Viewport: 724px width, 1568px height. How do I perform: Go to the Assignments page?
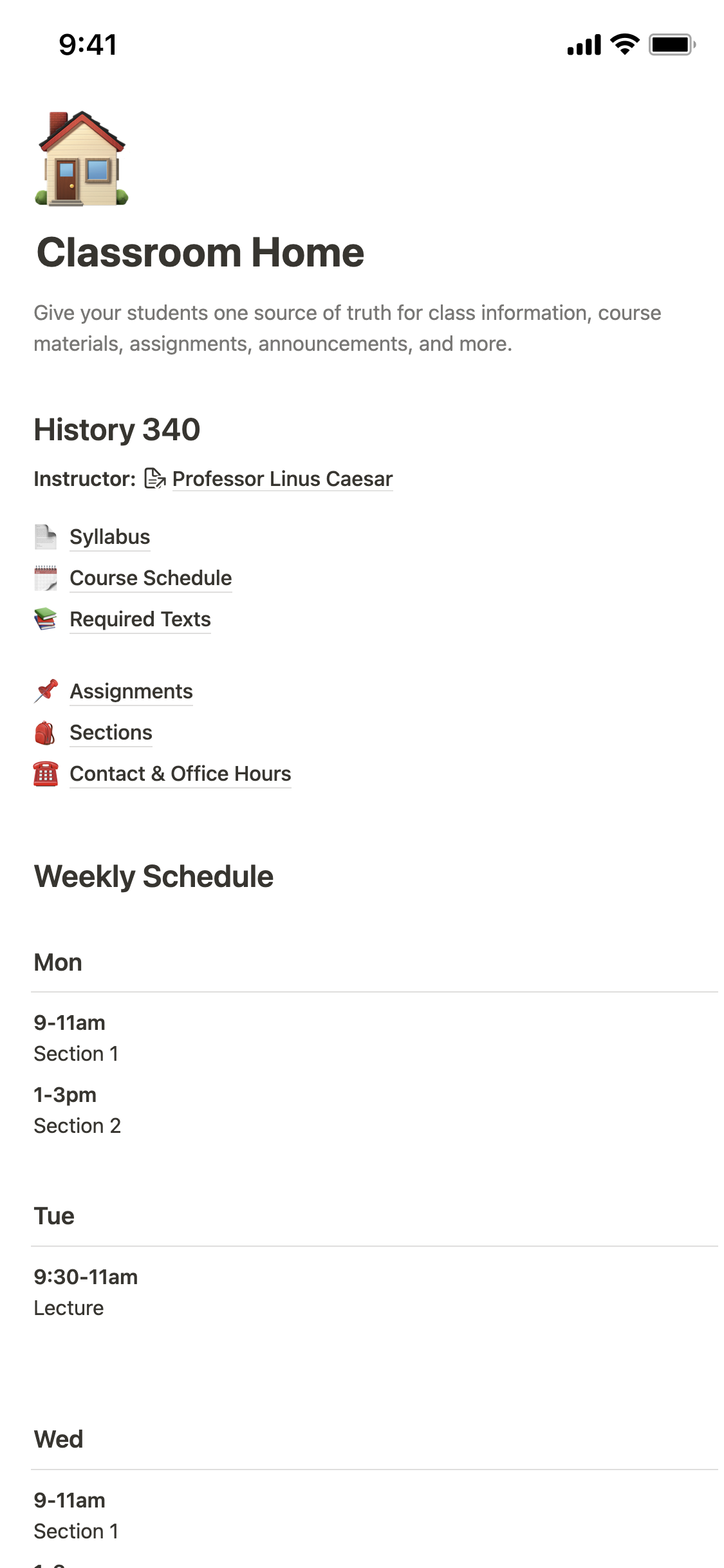131,691
